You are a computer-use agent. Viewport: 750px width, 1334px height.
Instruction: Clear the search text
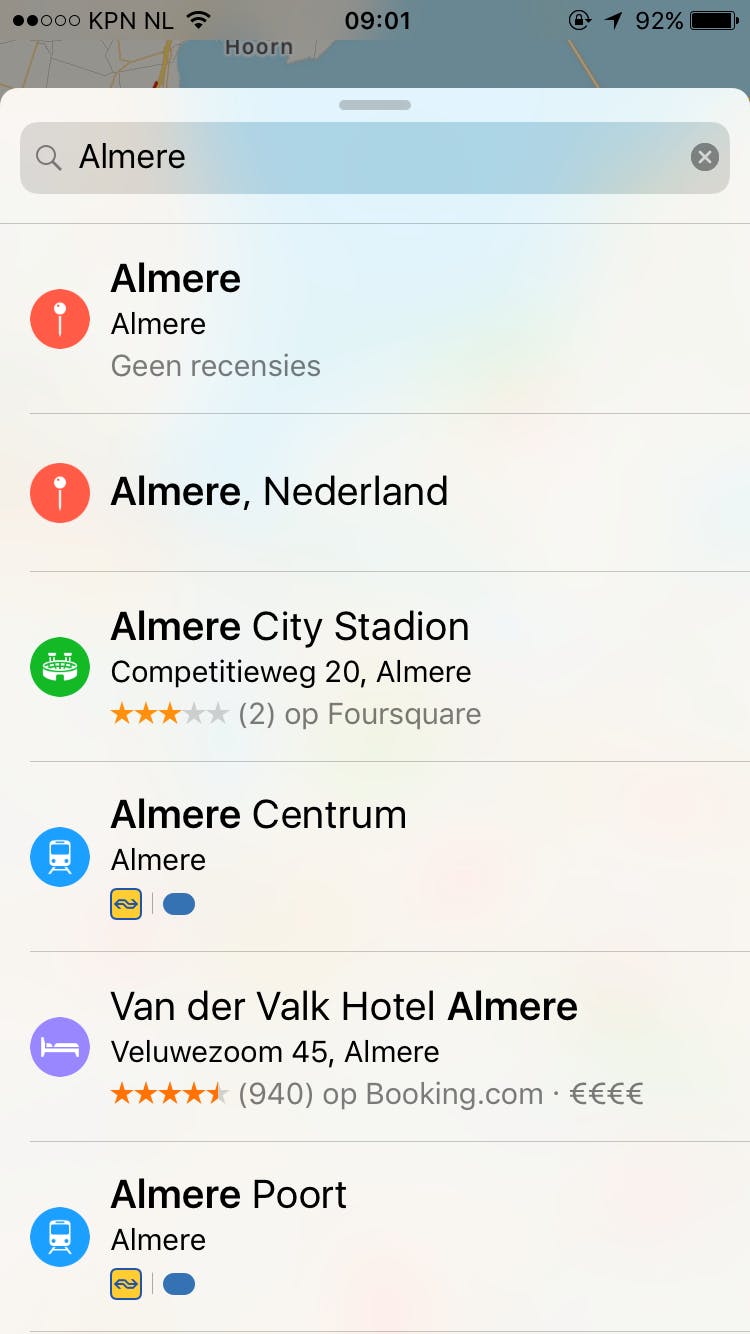coord(704,157)
